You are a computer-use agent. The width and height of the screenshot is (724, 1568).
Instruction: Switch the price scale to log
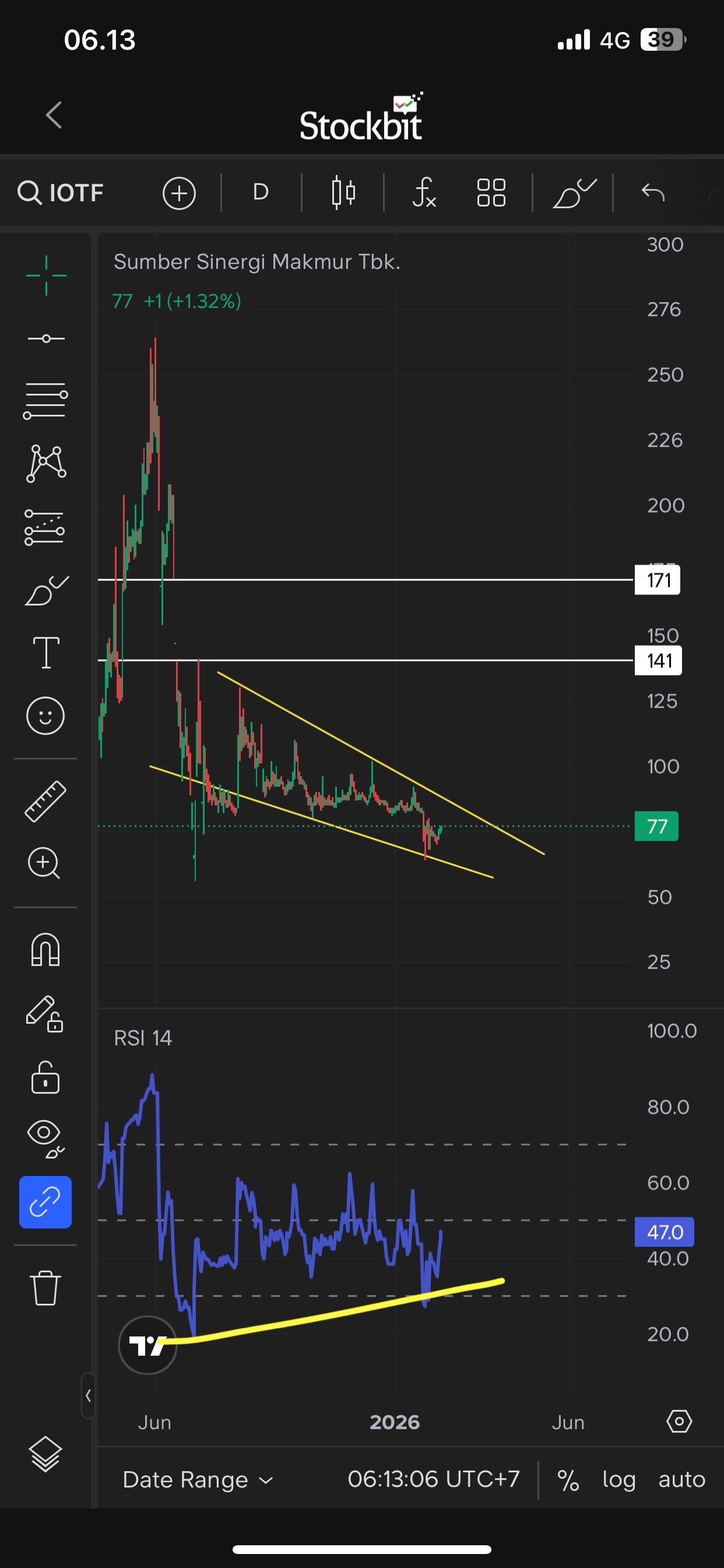[618, 1480]
